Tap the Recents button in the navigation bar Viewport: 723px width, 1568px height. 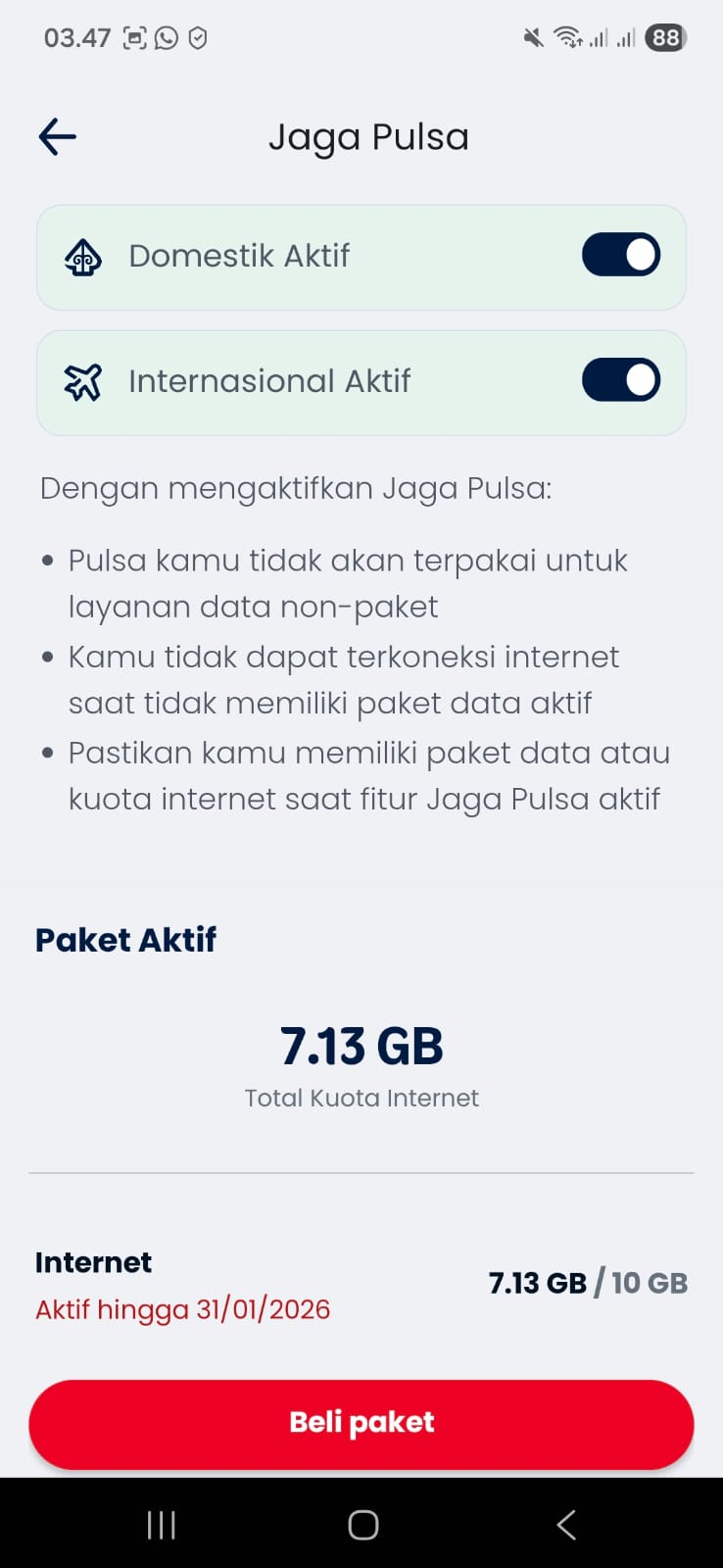[160, 1525]
